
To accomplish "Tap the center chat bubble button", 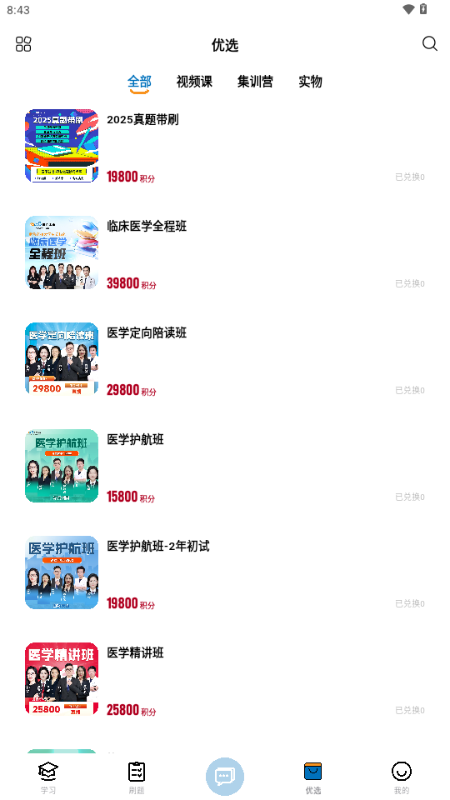I will point(225,777).
